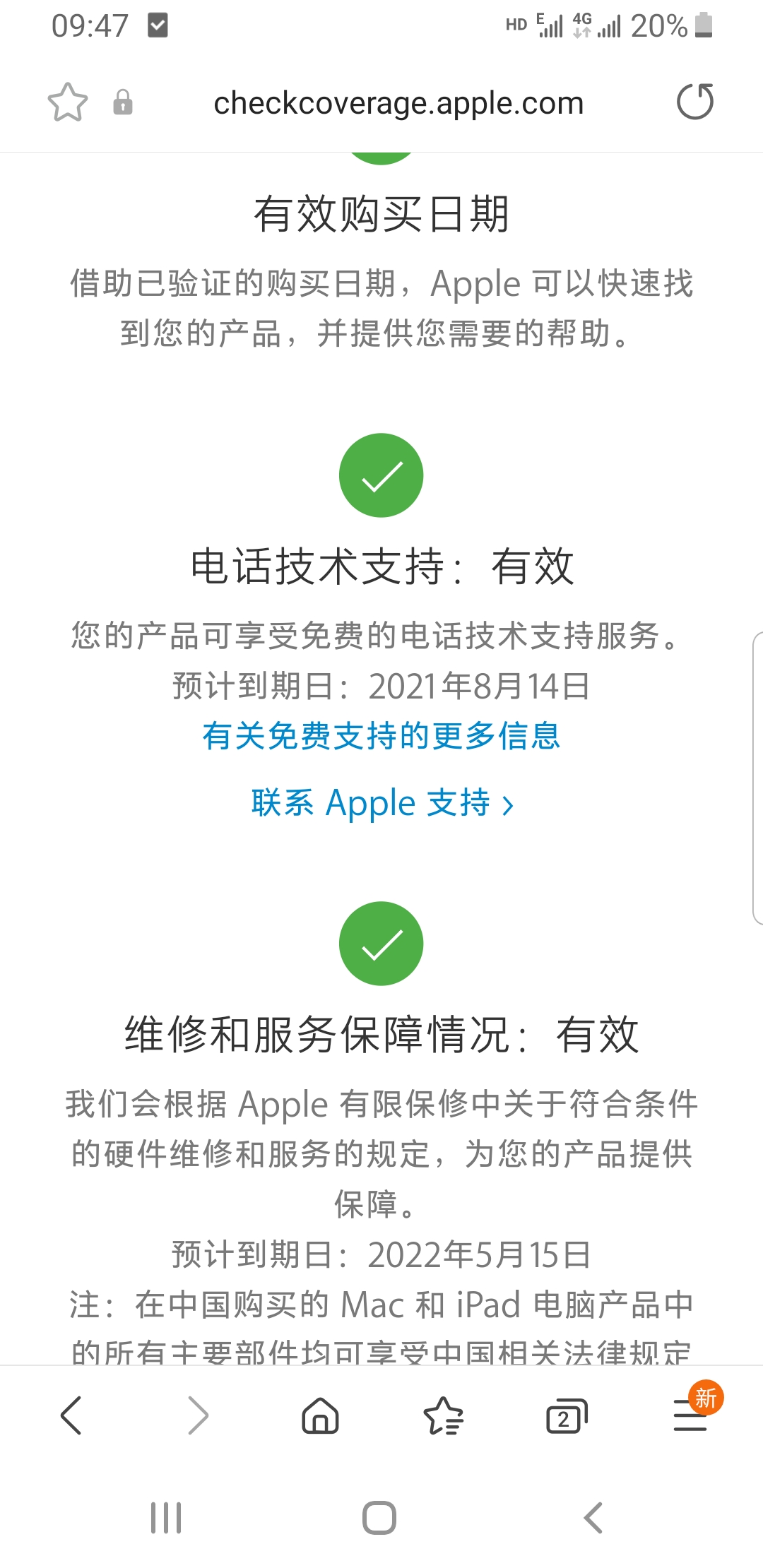Screen dimensions: 763x1568
Task: Reload the page
Action: pyautogui.click(x=695, y=102)
